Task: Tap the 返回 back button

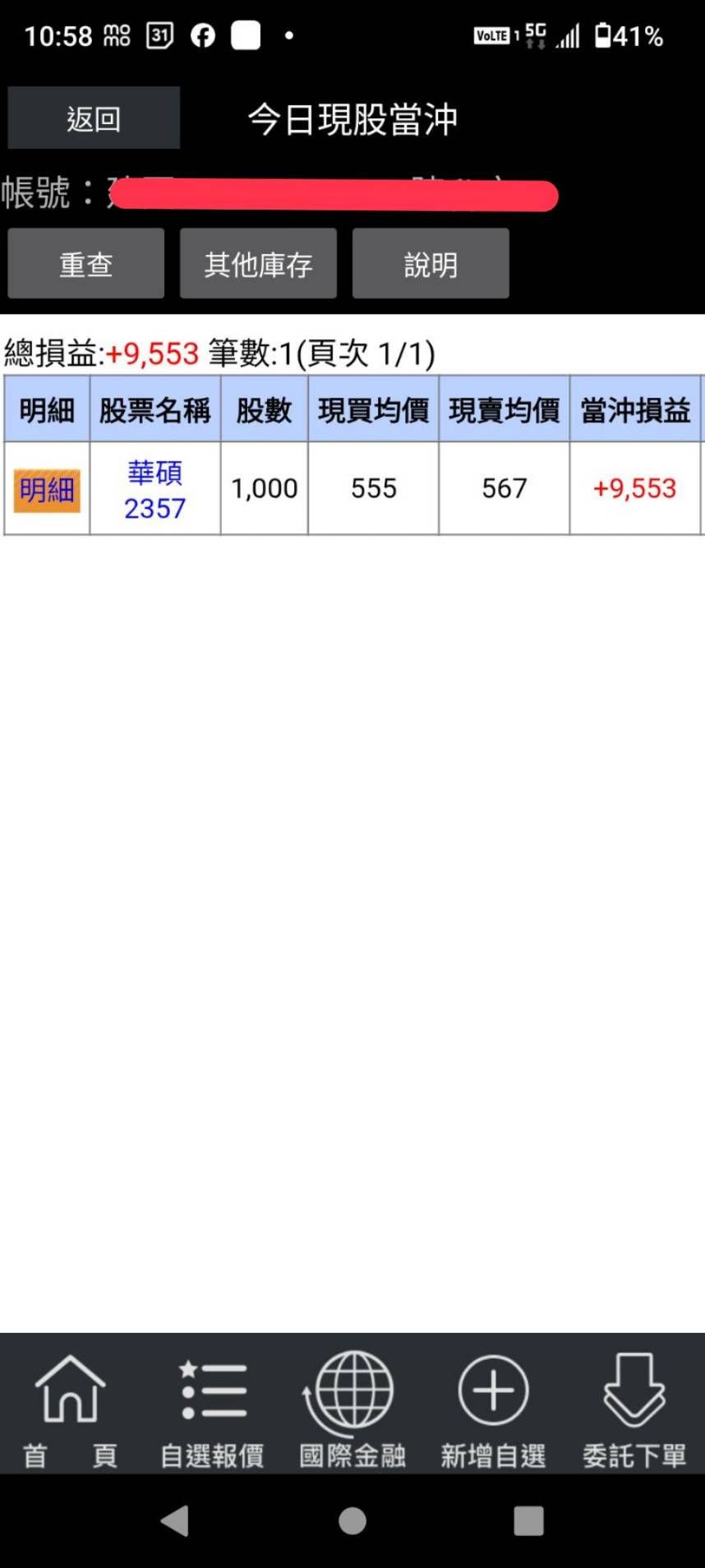Action: point(94,118)
